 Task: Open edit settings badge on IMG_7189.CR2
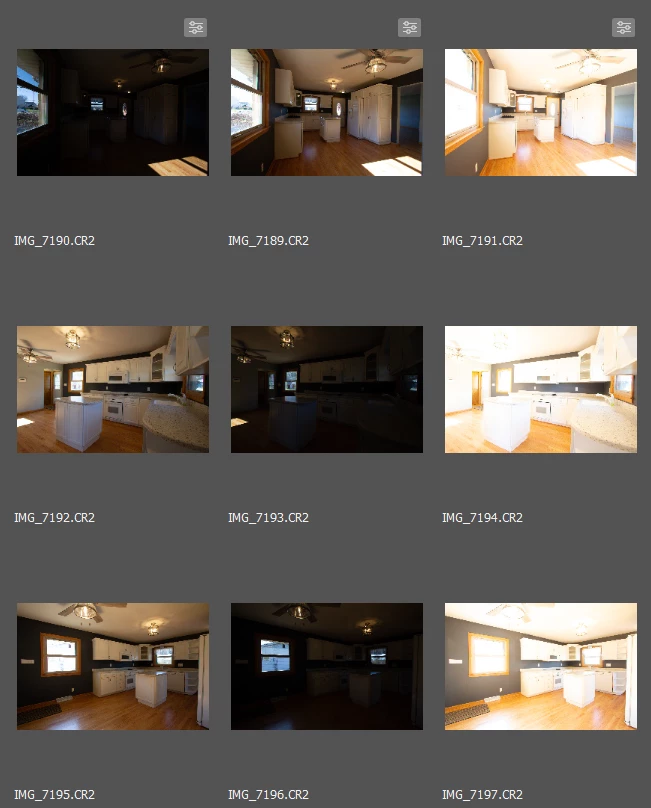pyautogui.click(x=409, y=28)
